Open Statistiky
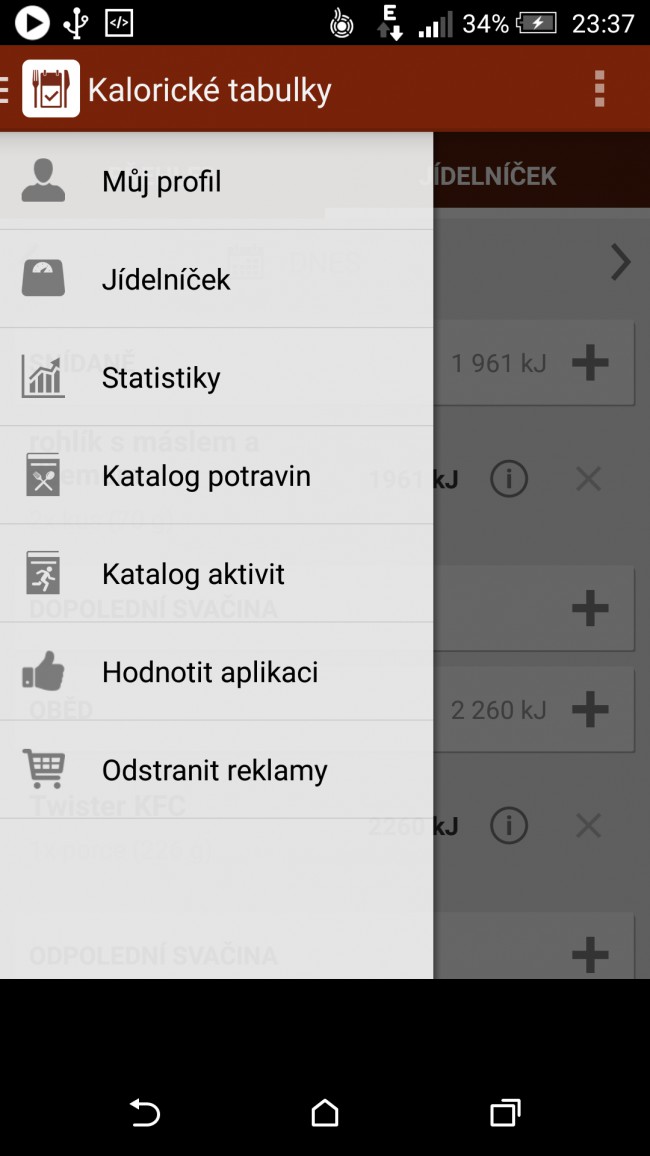 click(x=216, y=377)
